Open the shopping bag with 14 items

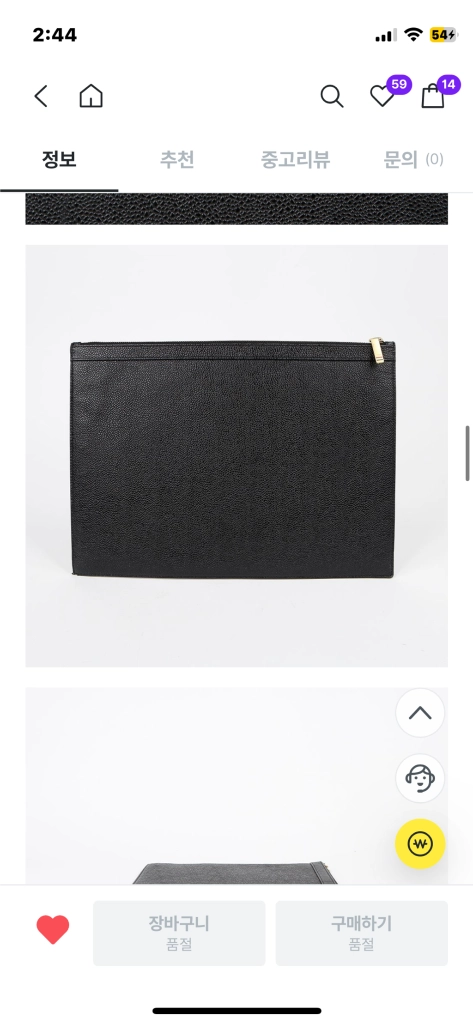[x=432, y=97]
